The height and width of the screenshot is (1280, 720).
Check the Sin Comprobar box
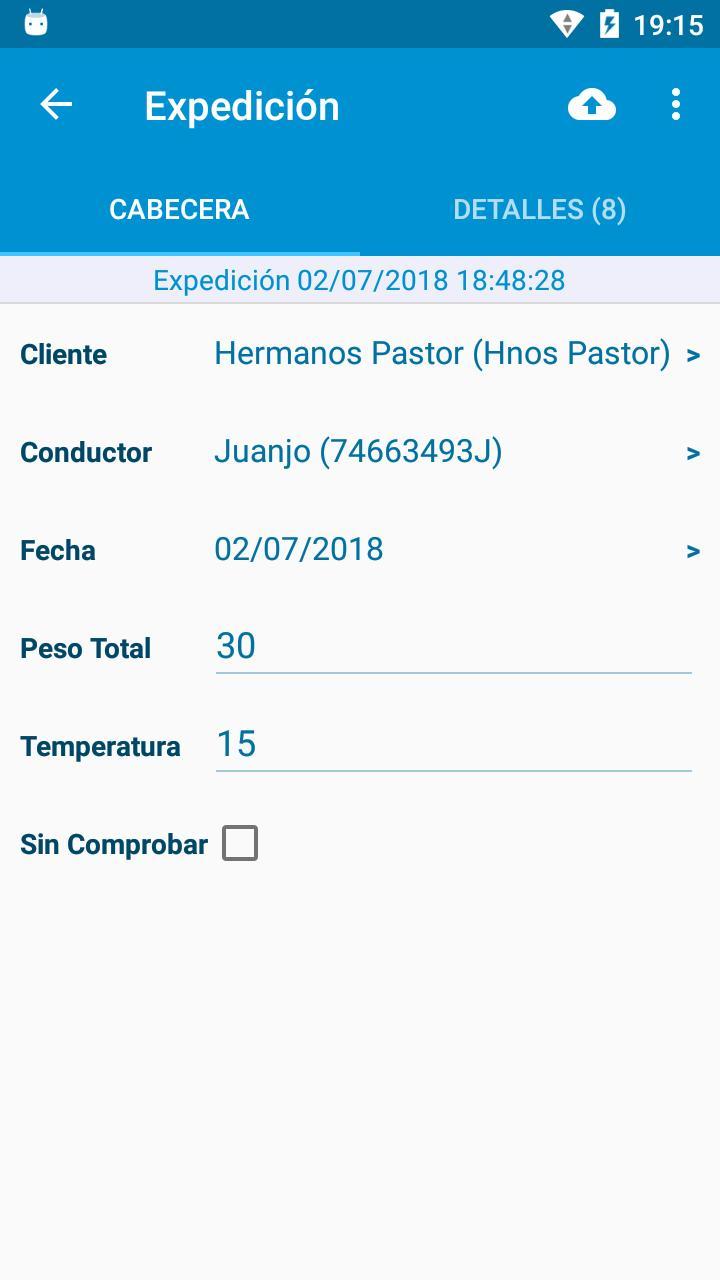pos(240,843)
